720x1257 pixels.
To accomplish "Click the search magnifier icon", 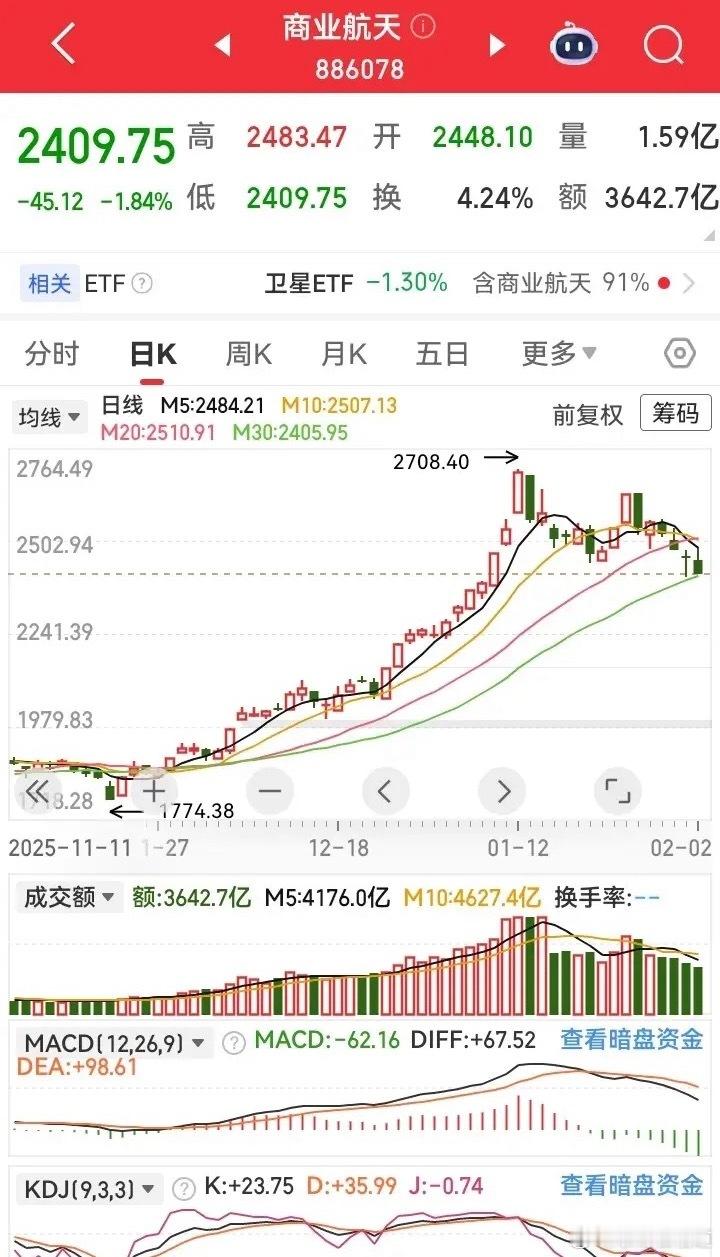I will [x=662, y=44].
